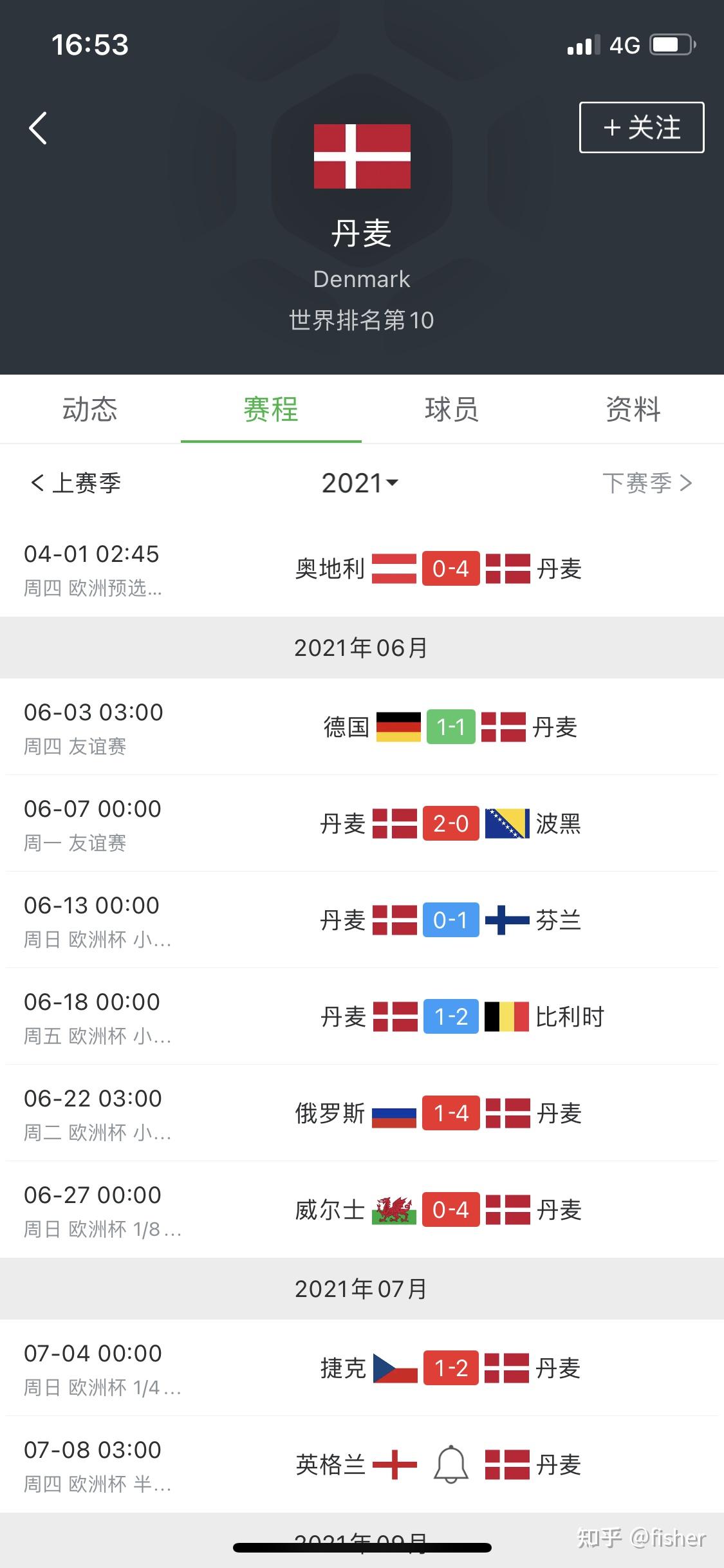Image resolution: width=724 pixels, height=1568 pixels.
Task: Switch to the 资料 tab
Action: [632, 410]
